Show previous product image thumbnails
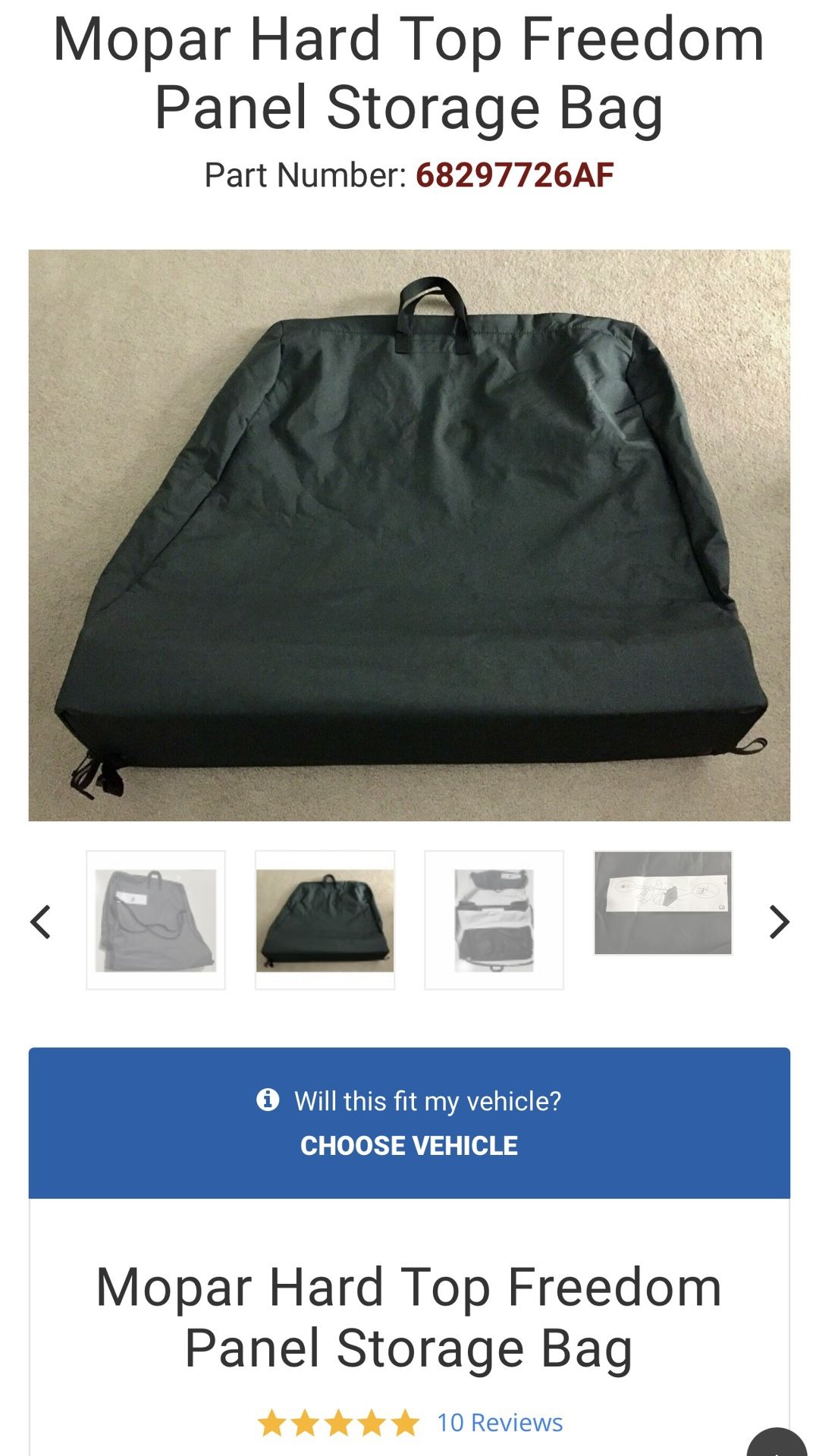The image size is (819, 1456). click(x=41, y=922)
